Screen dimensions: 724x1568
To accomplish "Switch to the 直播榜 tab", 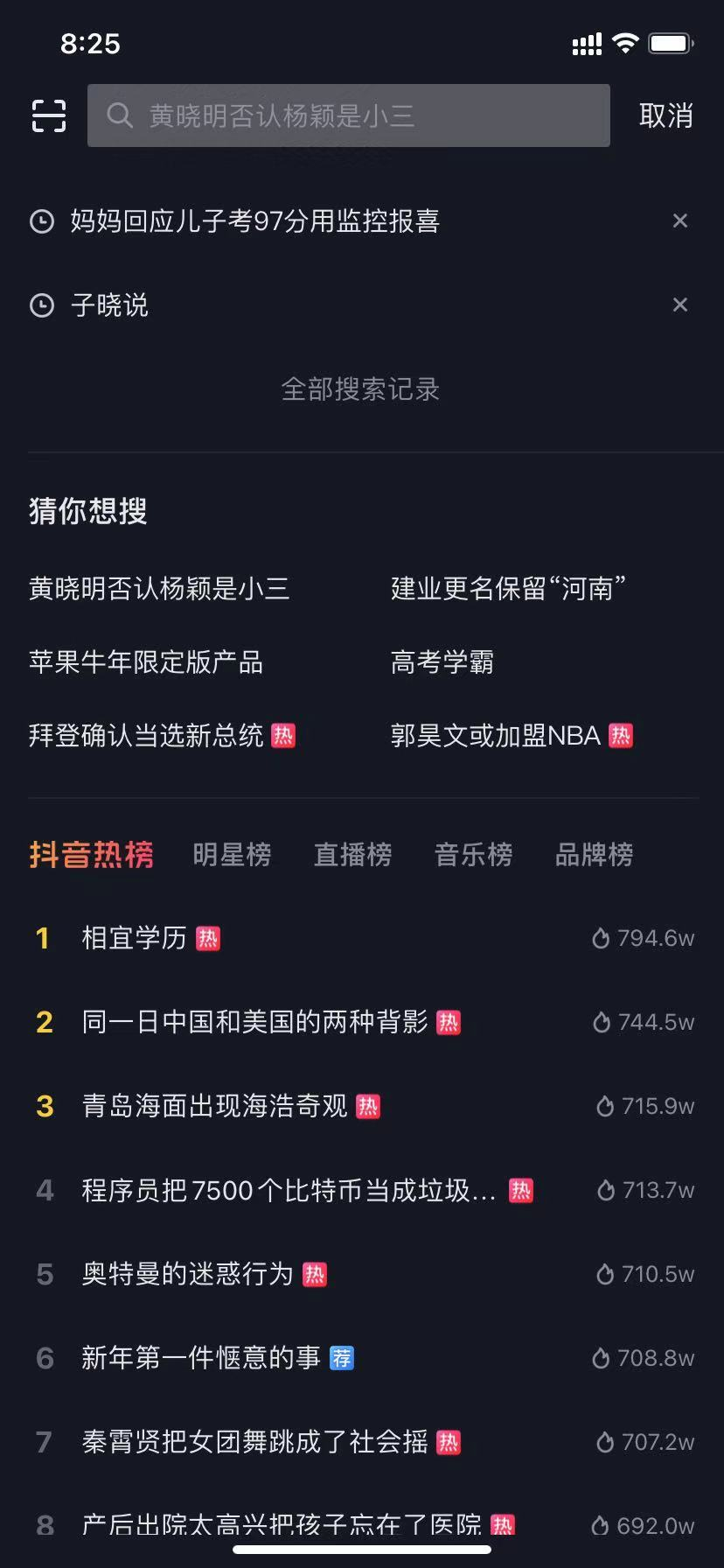I will click(352, 854).
